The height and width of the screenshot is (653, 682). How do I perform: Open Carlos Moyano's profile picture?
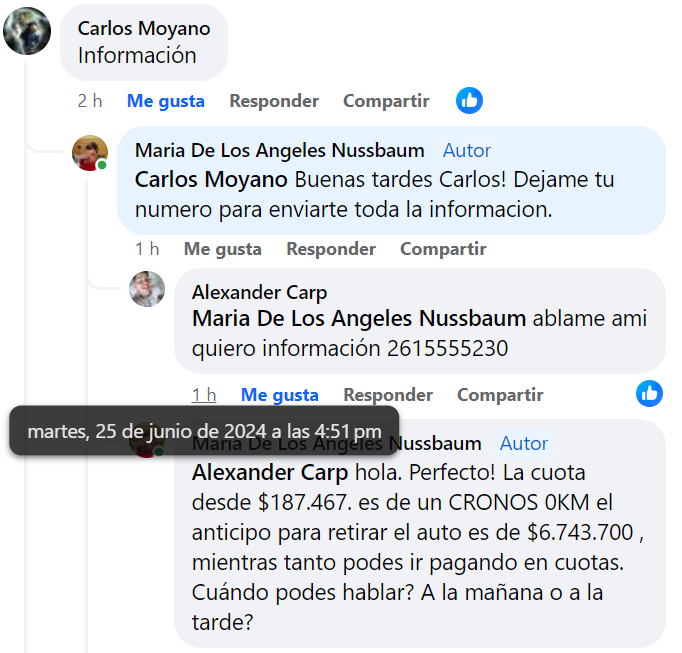click(x=27, y=31)
